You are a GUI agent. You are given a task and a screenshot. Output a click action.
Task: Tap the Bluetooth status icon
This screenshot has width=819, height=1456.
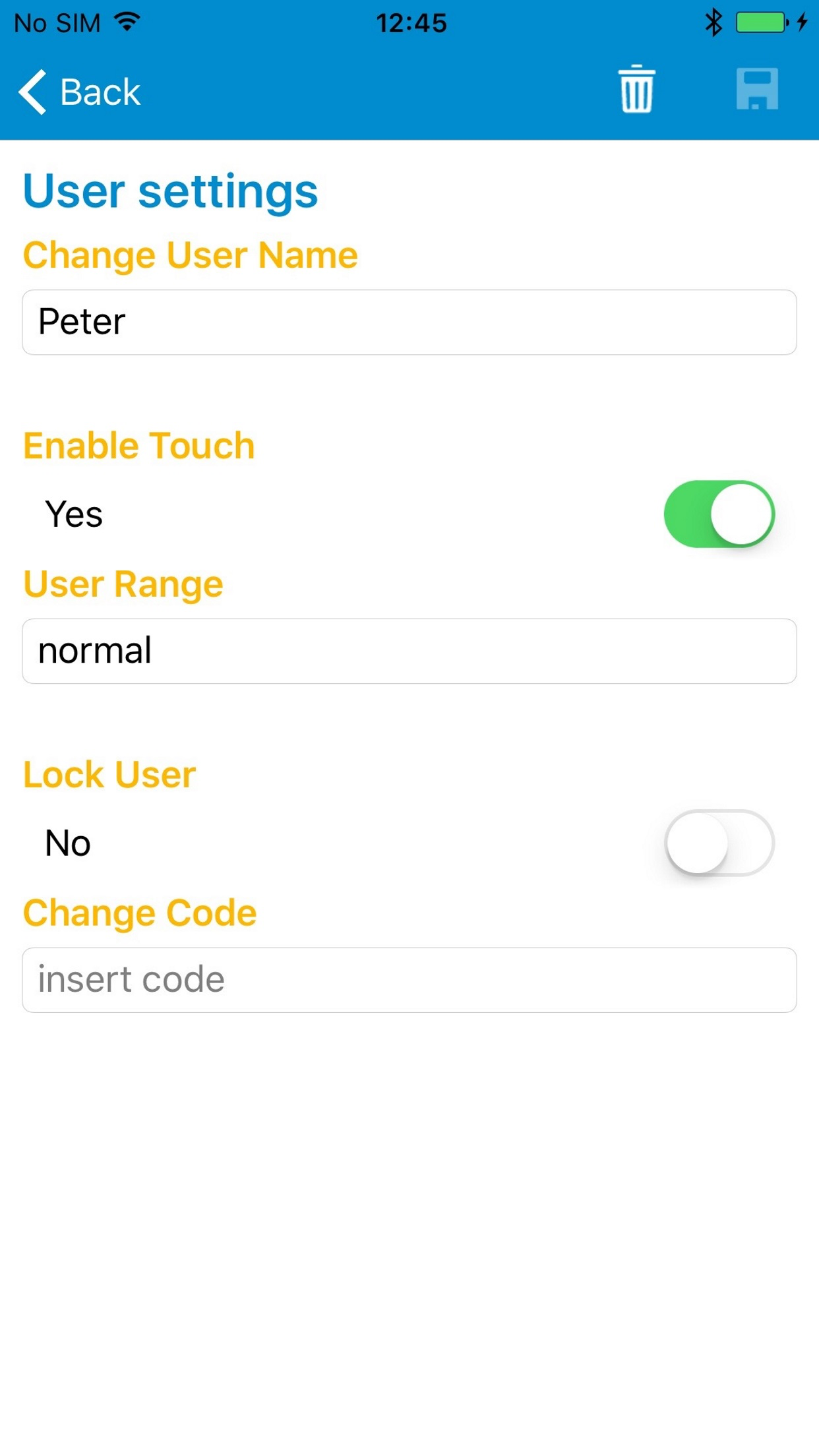tap(712, 22)
